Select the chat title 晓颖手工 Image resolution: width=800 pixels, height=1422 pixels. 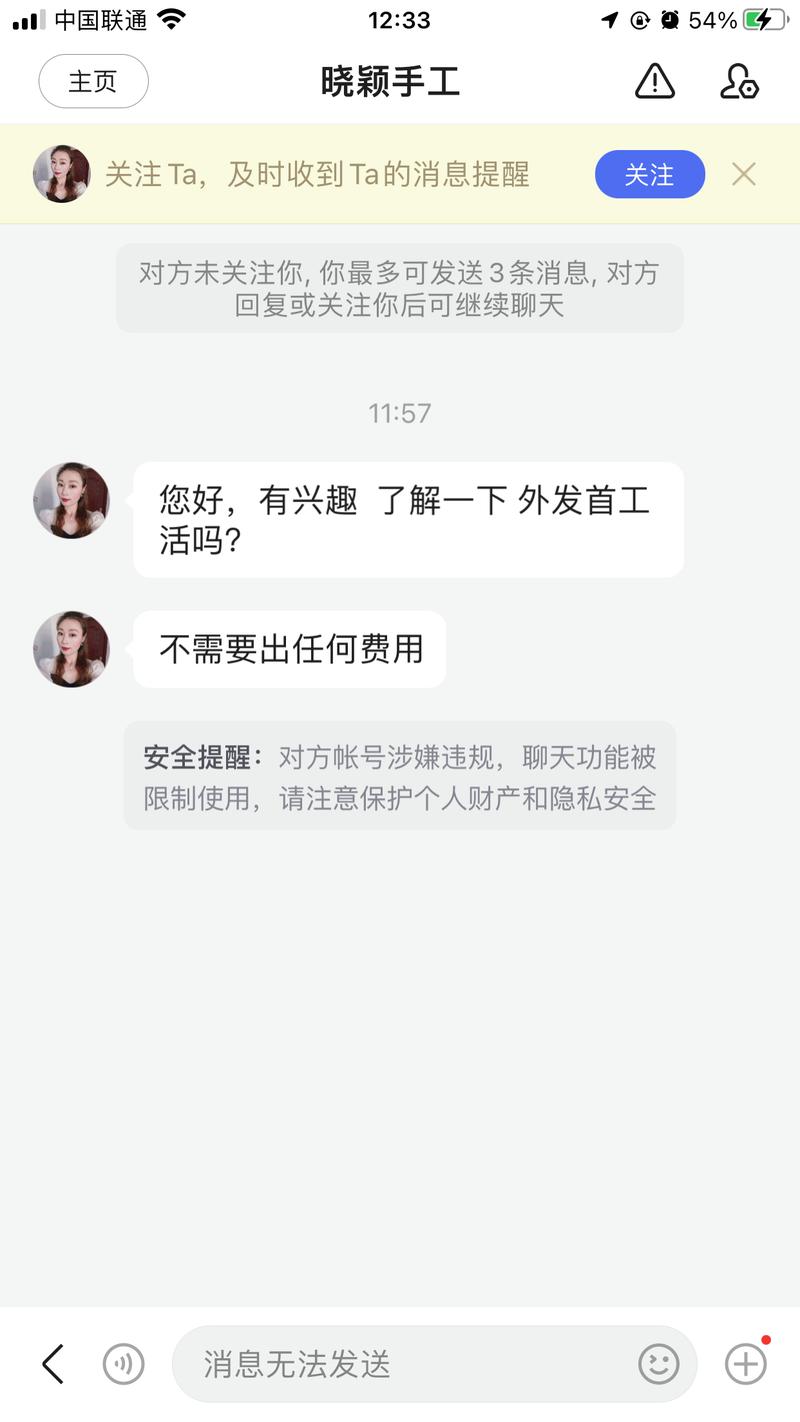tap(390, 82)
